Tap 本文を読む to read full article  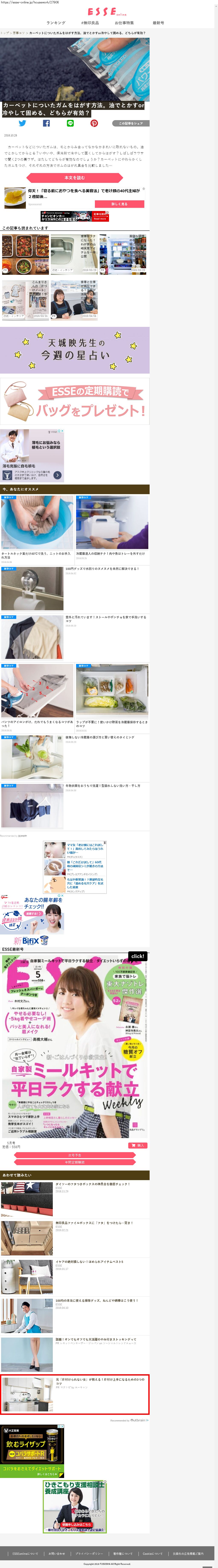pos(74,178)
